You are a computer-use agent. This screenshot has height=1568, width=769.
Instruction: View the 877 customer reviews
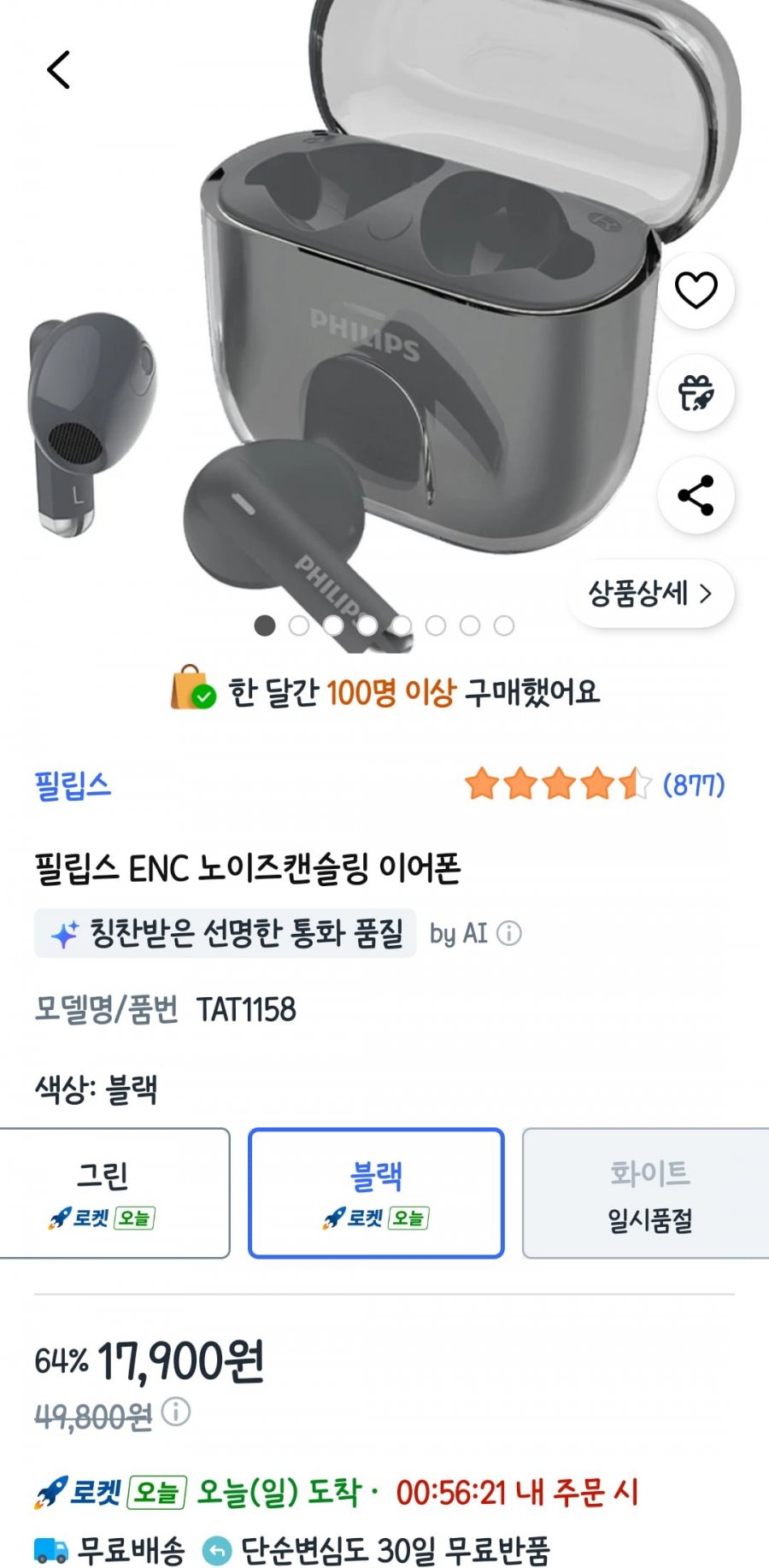pos(693,784)
